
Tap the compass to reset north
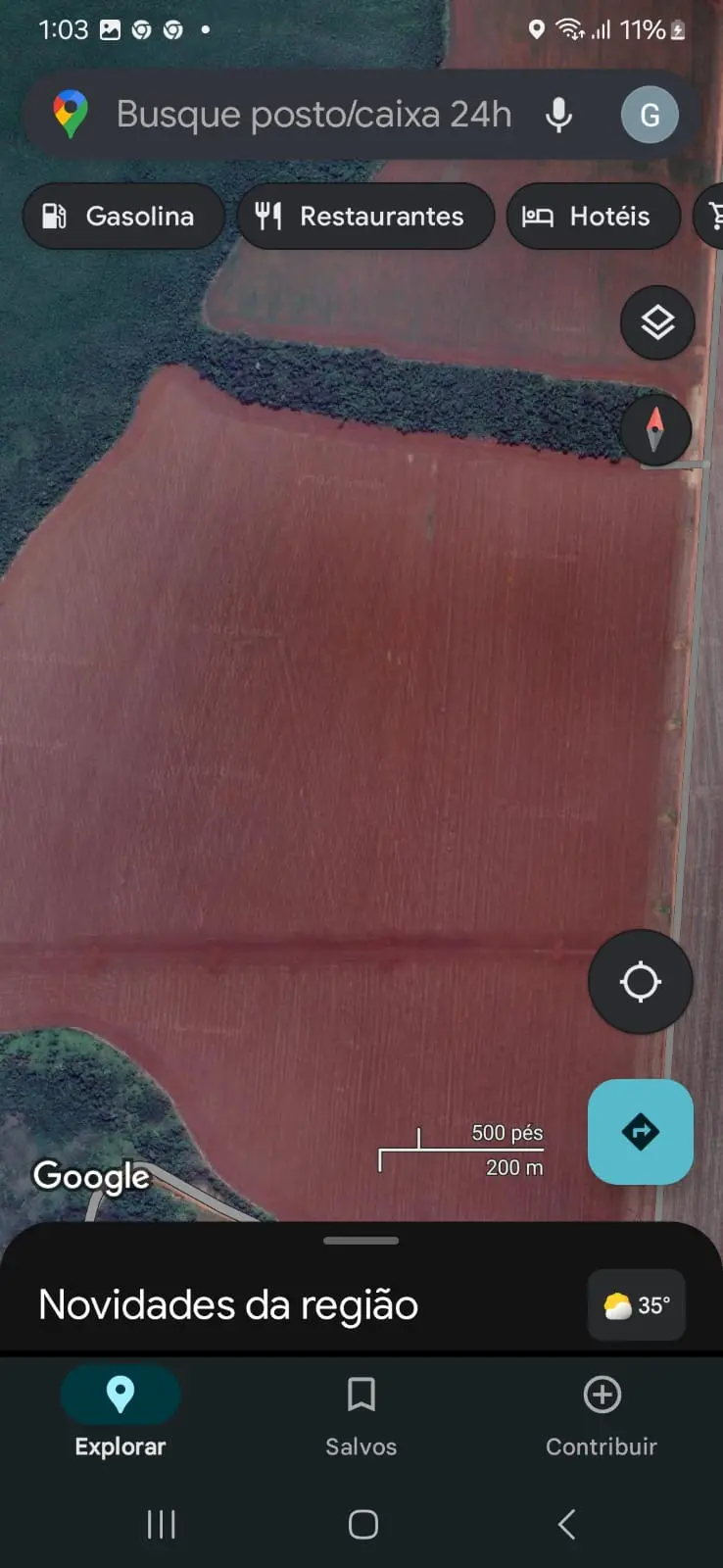655,429
